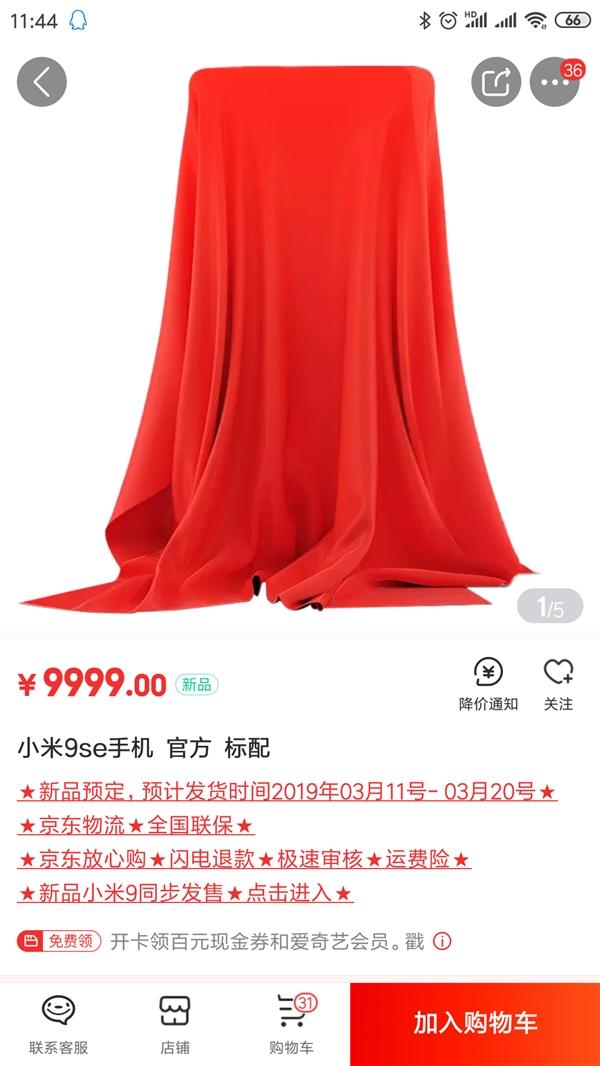
Task: Claim the 免费领 coupon offer
Action: coord(59,941)
